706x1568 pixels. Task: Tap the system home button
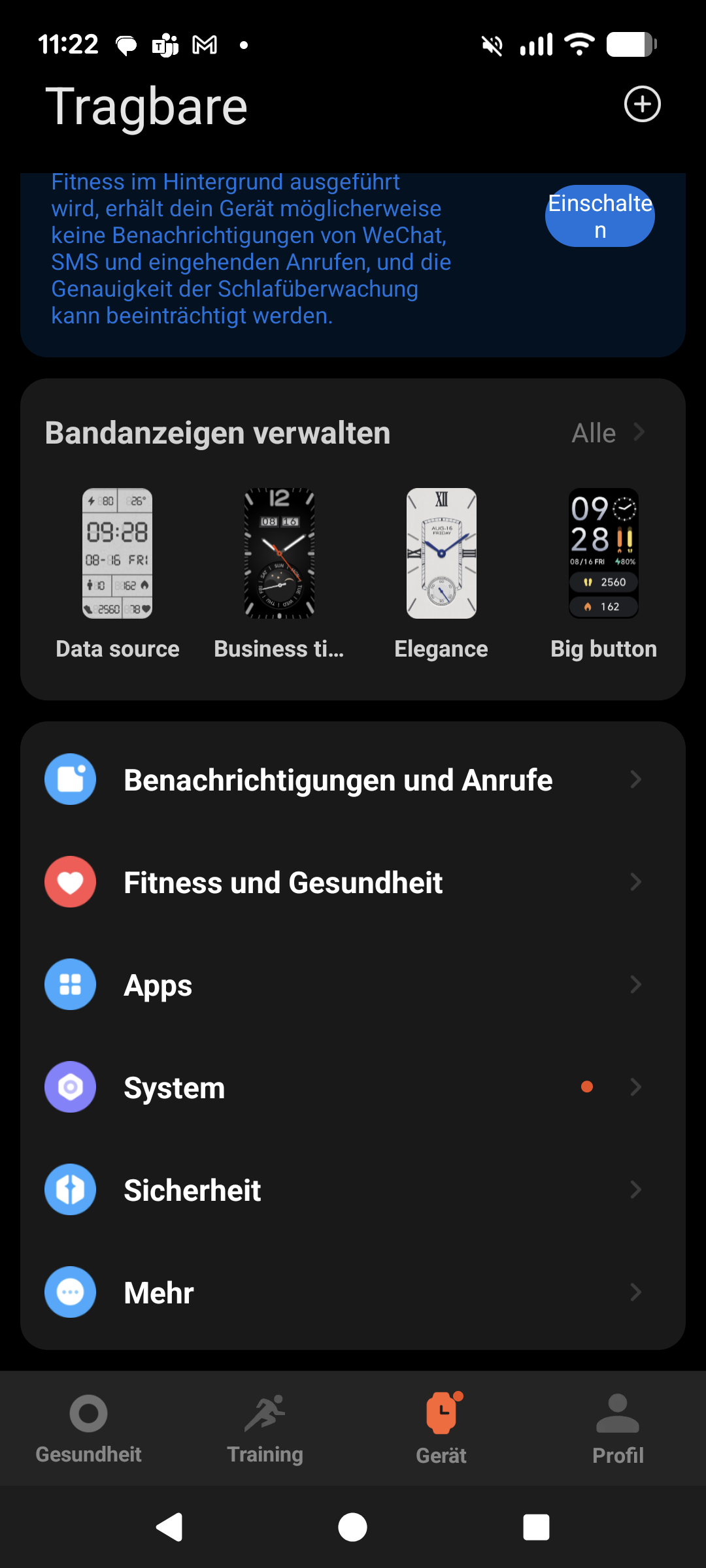coord(352,1527)
